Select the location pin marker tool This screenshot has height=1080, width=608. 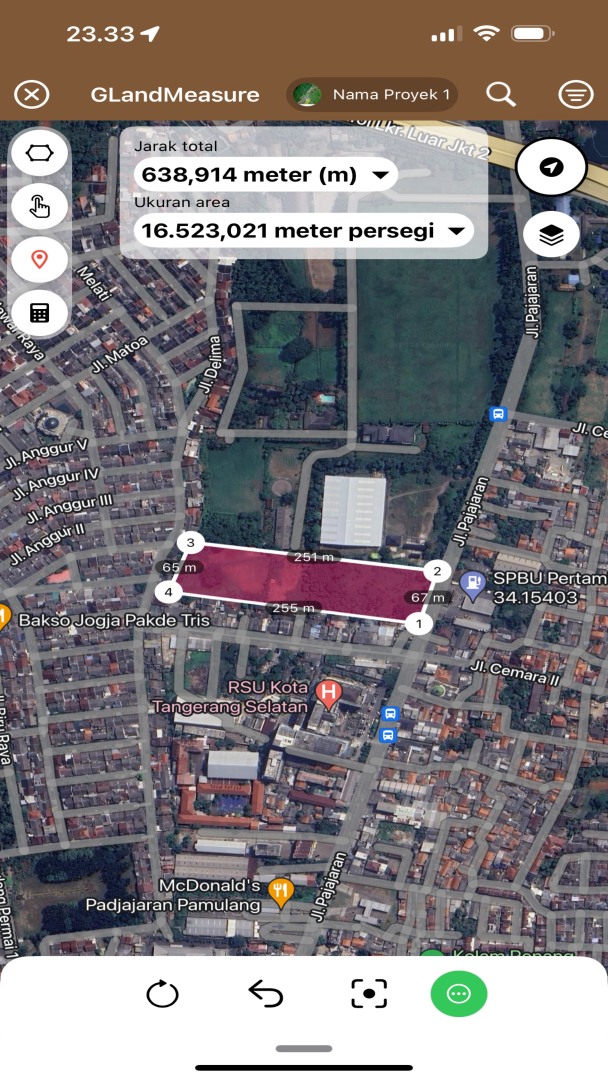coord(40,259)
